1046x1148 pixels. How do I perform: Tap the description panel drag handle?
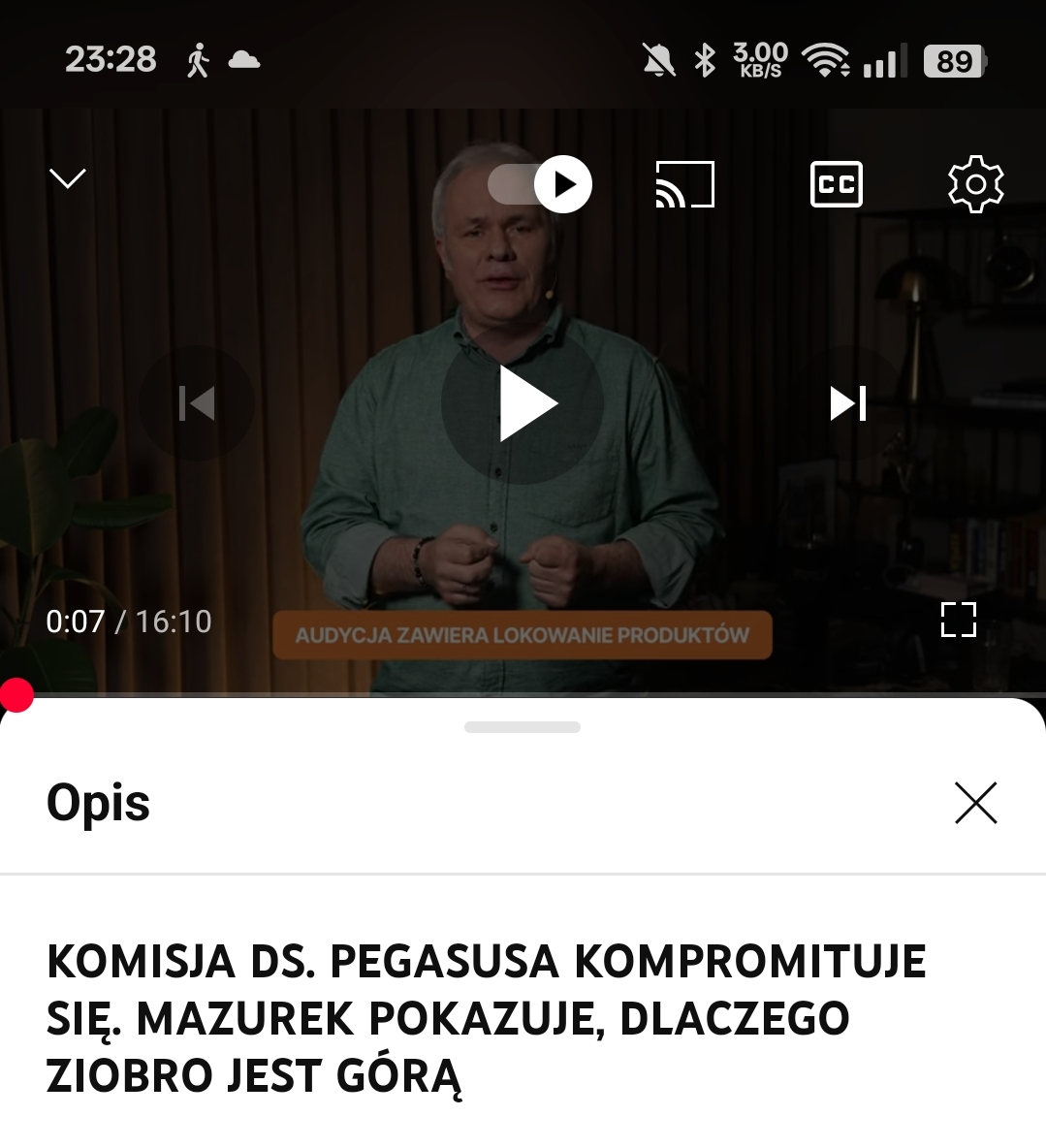pos(523,727)
